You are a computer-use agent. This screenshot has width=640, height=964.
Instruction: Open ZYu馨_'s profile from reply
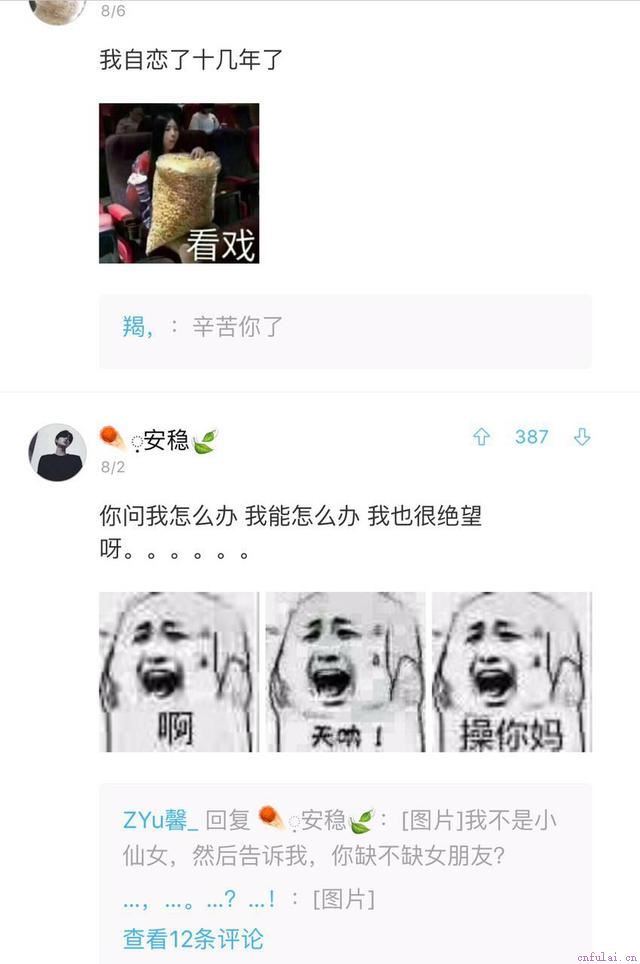(x=160, y=820)
